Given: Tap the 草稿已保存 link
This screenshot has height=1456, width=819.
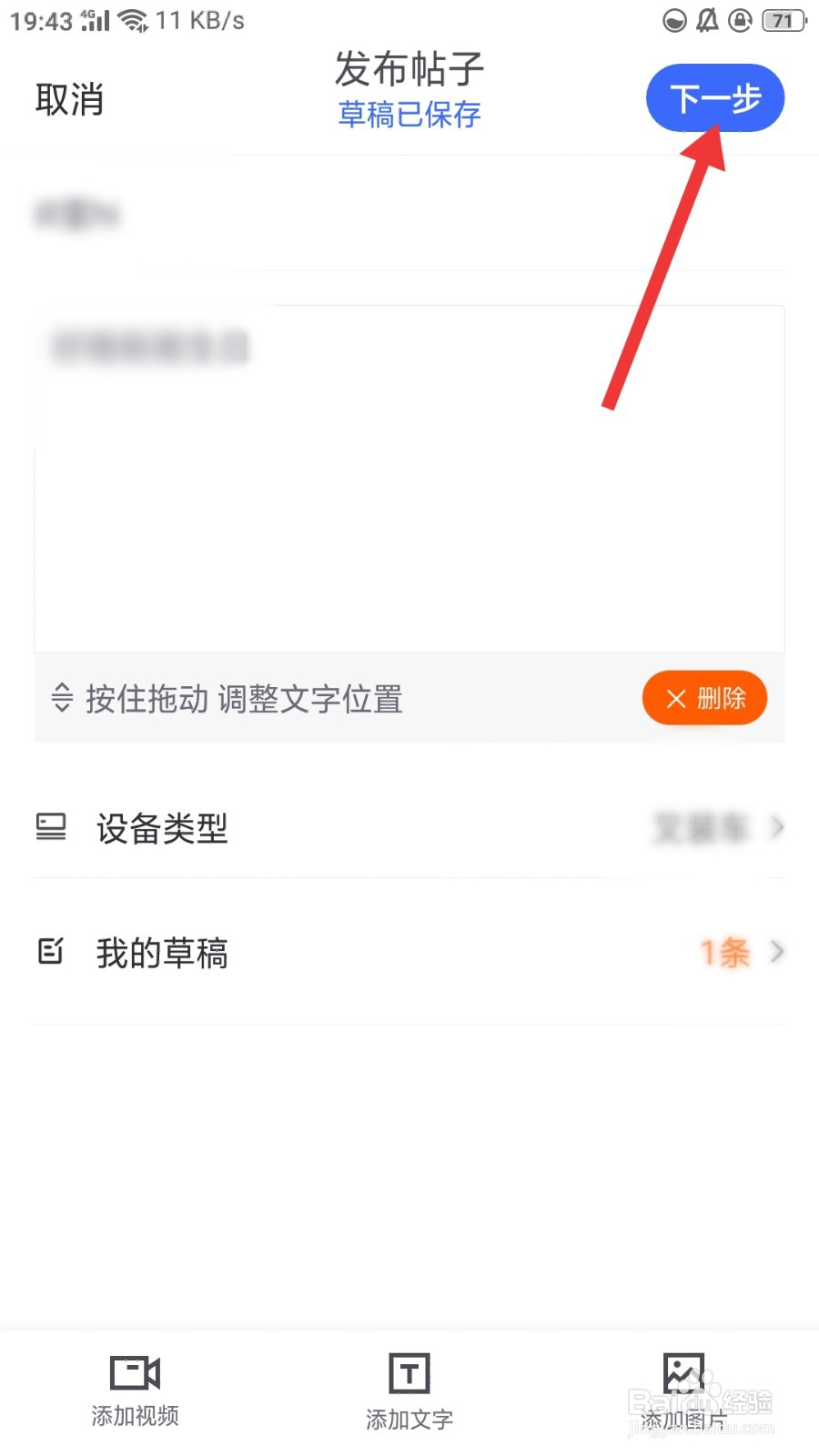Looking at the screenshot, I should [x=408, y=115].
